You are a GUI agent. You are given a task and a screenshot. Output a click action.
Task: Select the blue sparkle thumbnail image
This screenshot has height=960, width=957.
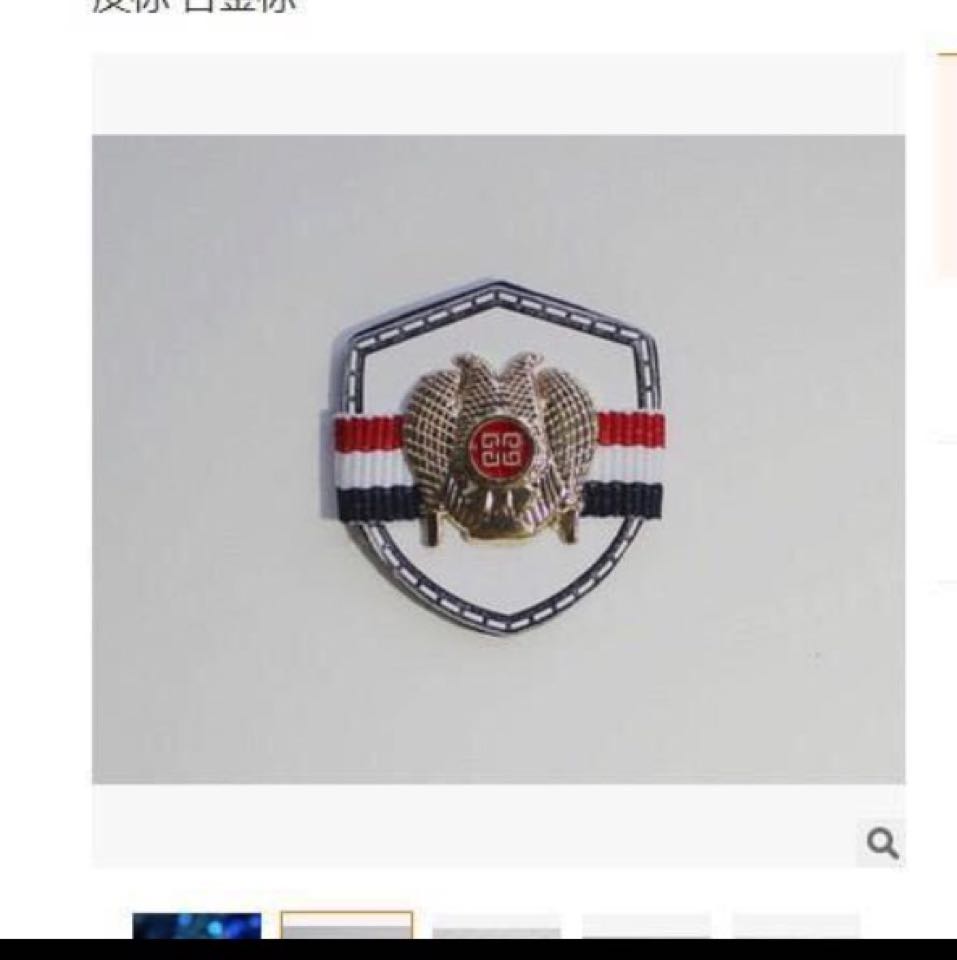(197, 926)
